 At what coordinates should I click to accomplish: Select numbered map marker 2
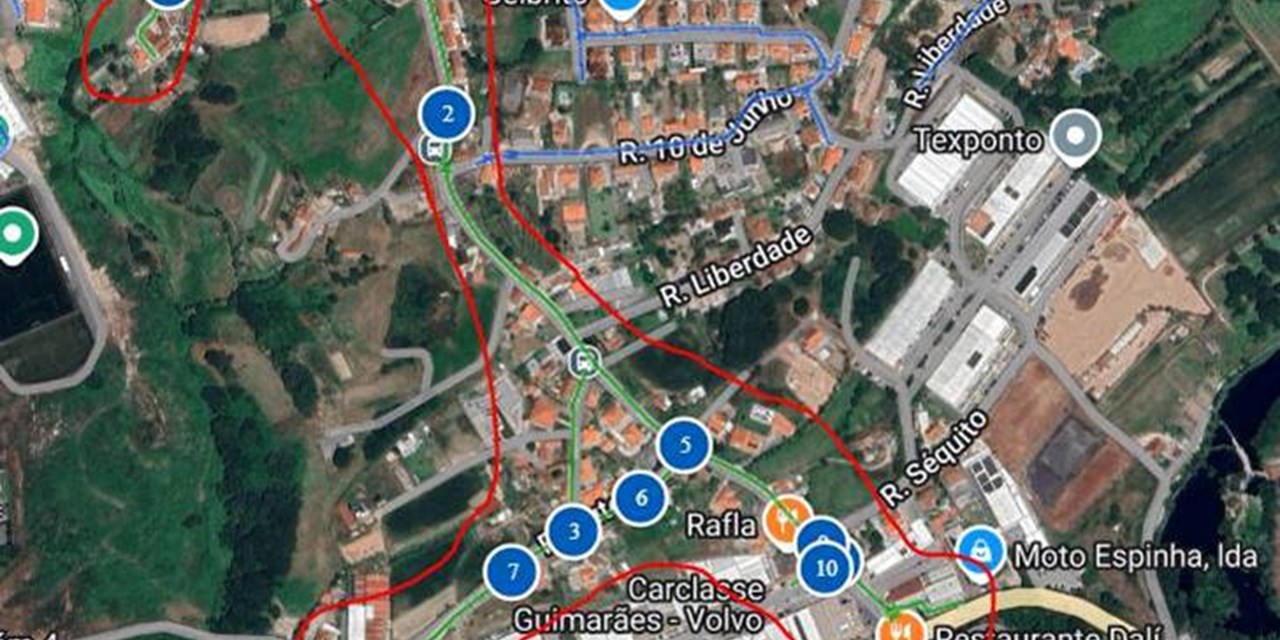tap(446, 114)
